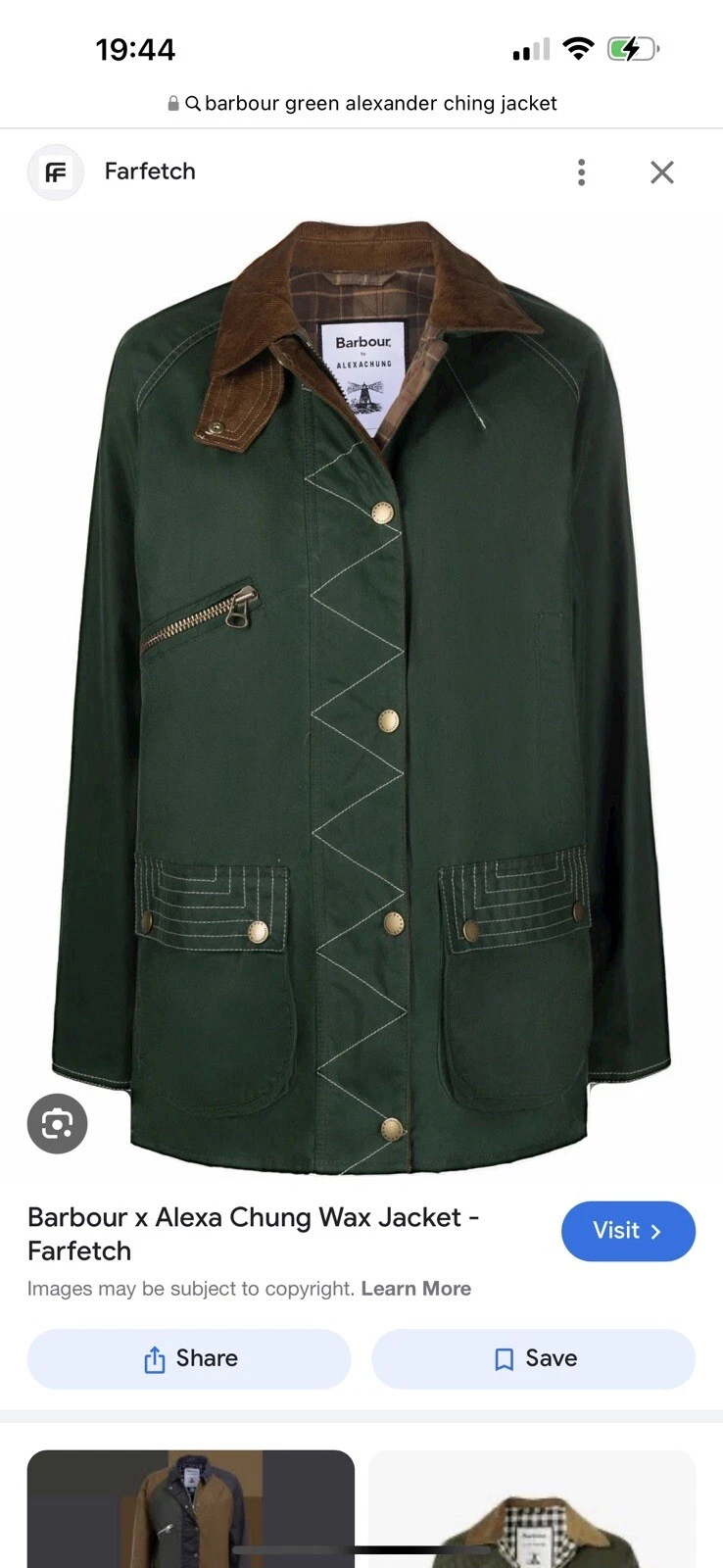Open the three-dot overflow menu
Viewport: 723px width, 1568px height.
(x=581, y=172)
